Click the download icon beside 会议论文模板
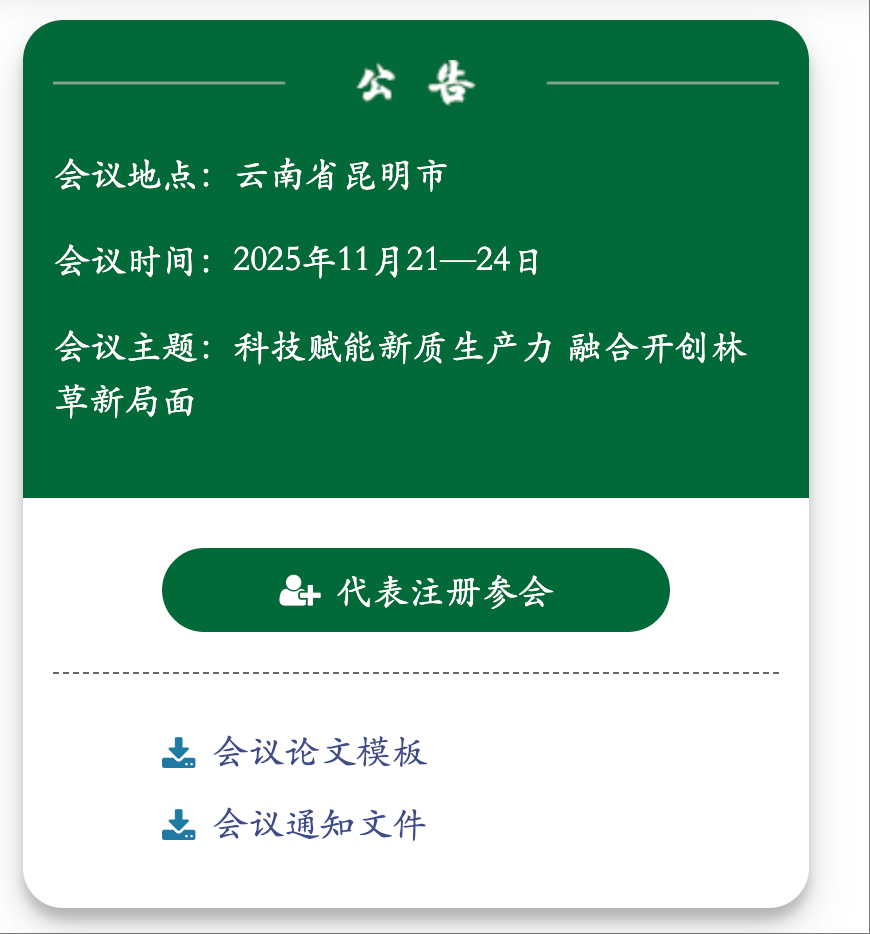870x934 pixels. click(179, 751)
